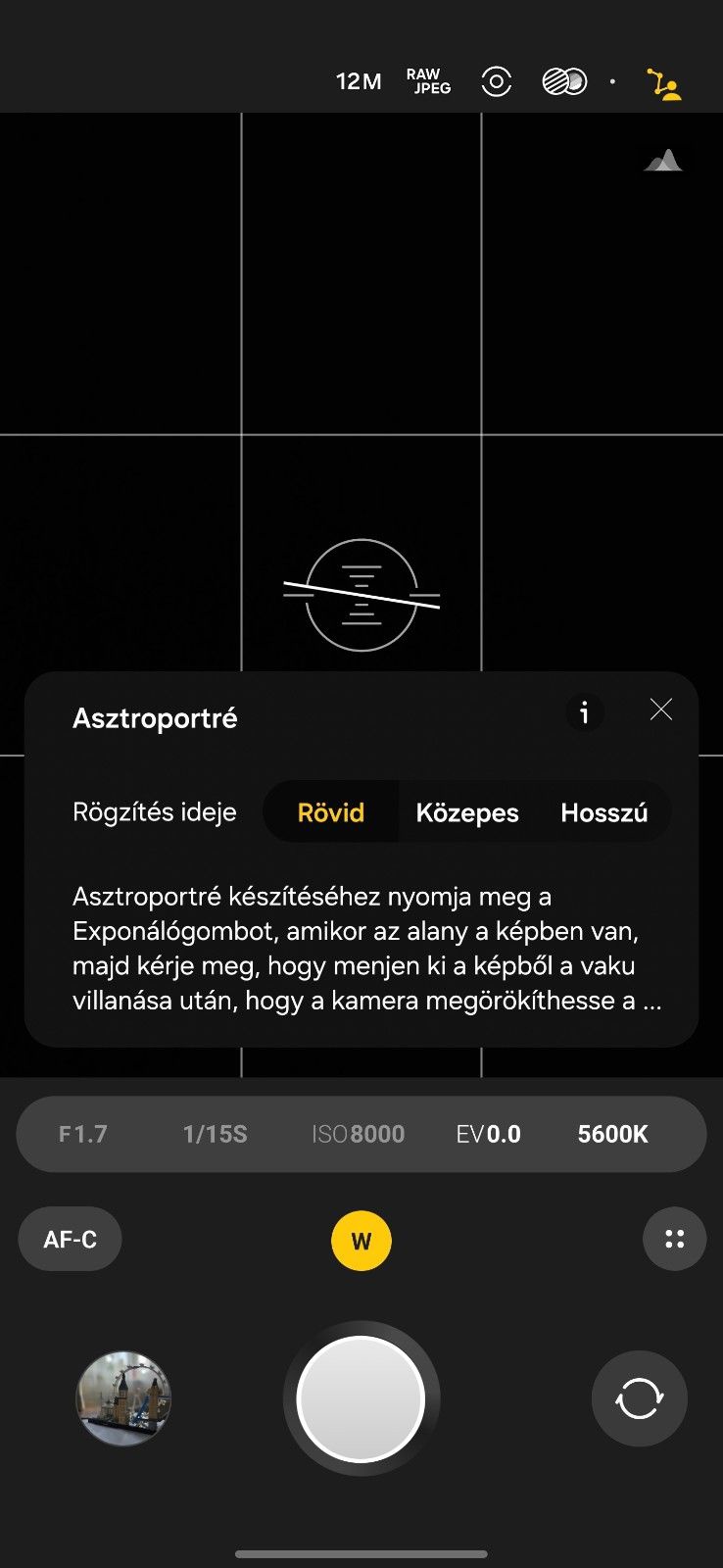Change the RAW JPEG format option

428,81
